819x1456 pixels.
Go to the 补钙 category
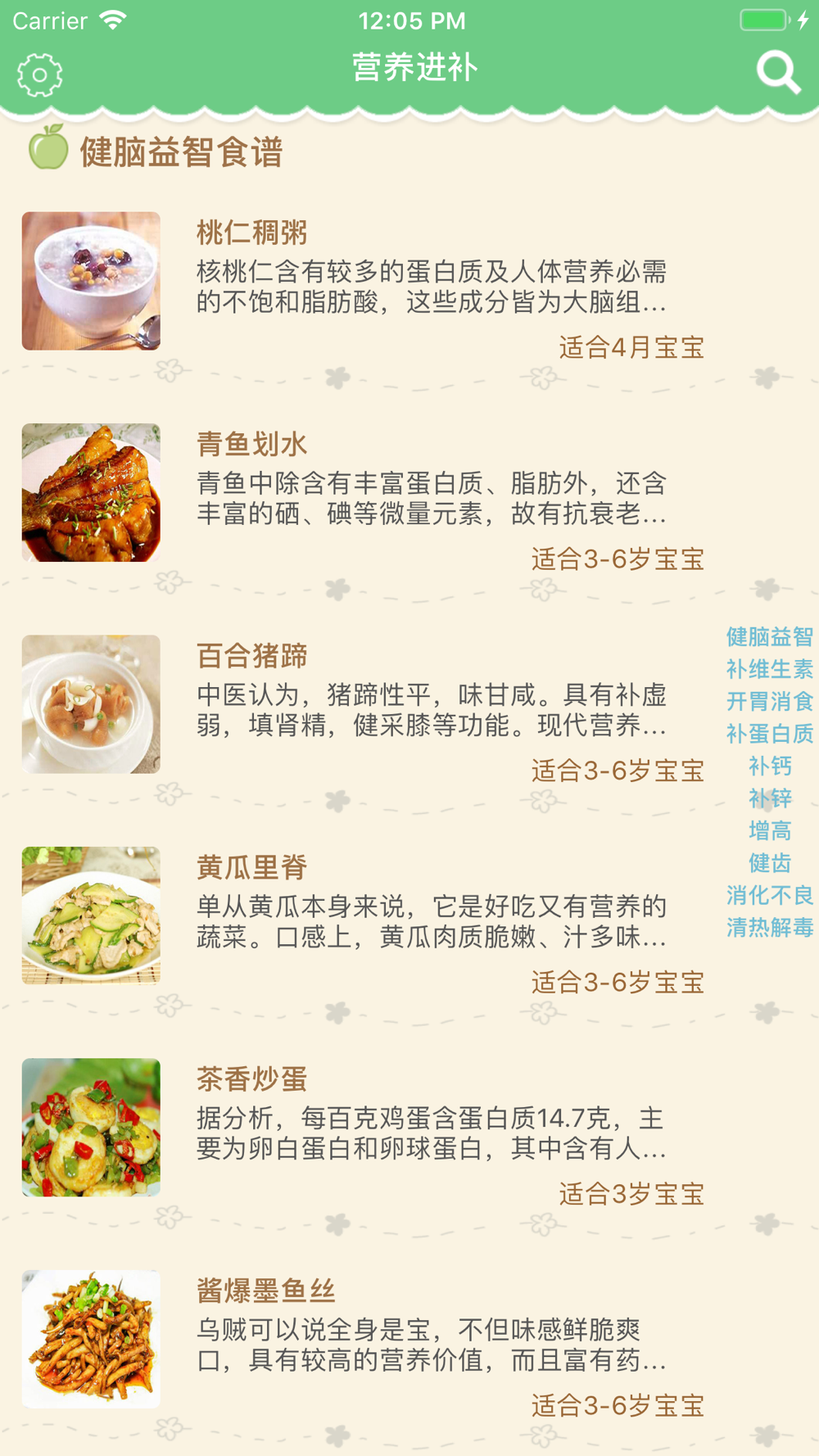pyautogui.click(x=770, y=766)
